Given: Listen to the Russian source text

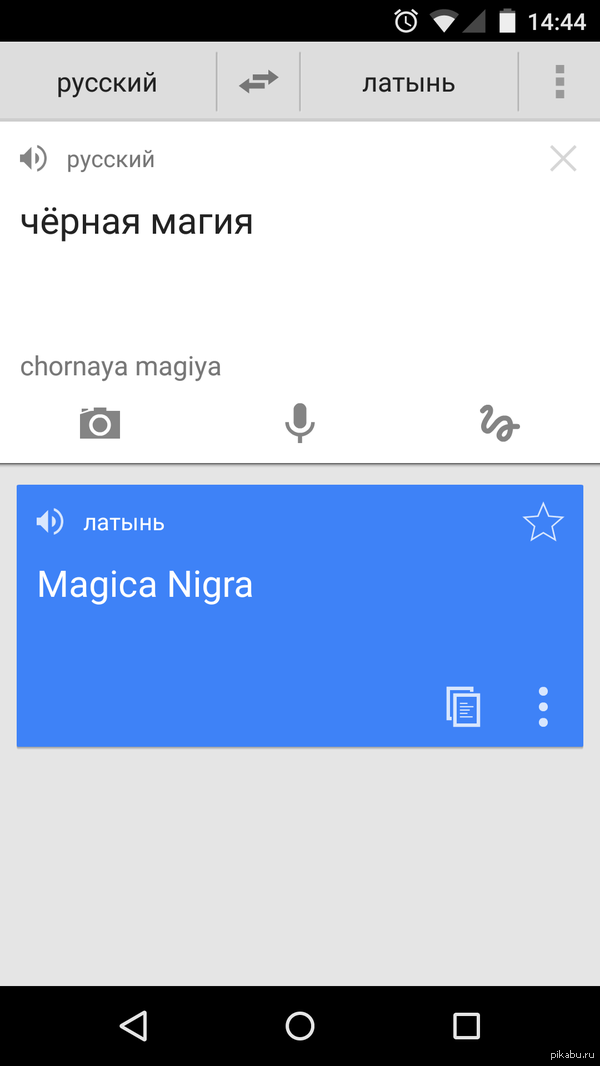Looking at the screenshot, I should click(34, 159).
